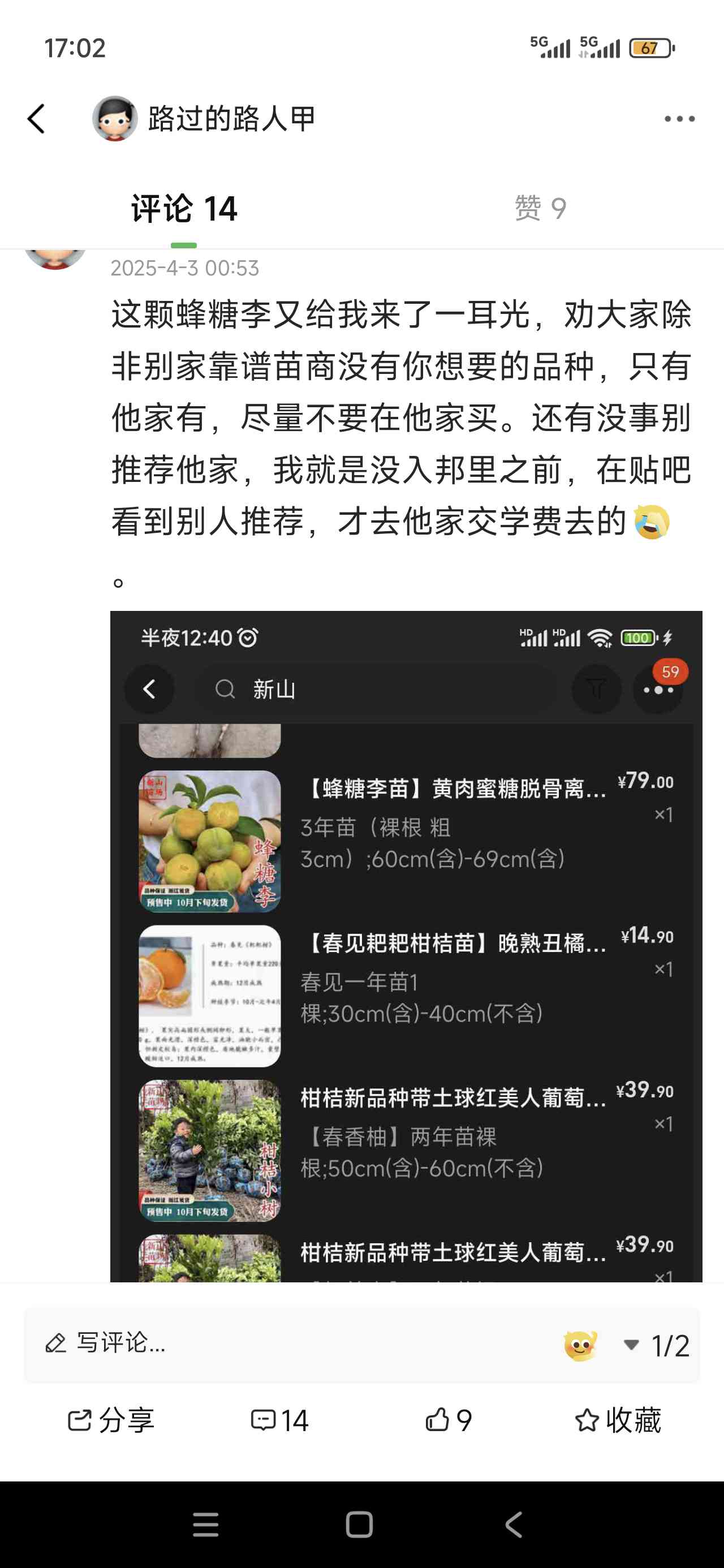
Task: Go back using the top-left arrow
Action: click(37, 119)
